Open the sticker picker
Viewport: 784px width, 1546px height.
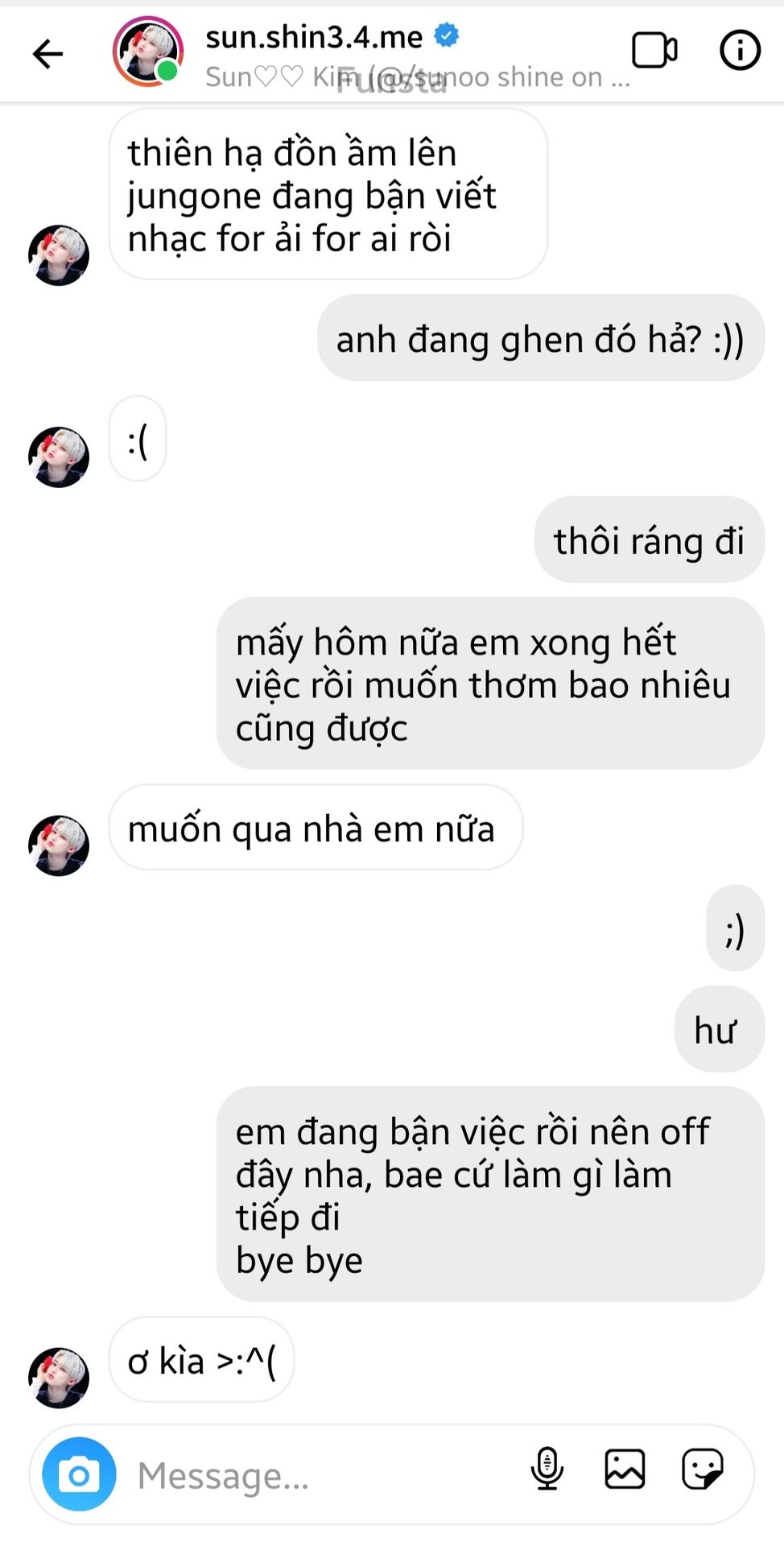[x=702, y=1469]
